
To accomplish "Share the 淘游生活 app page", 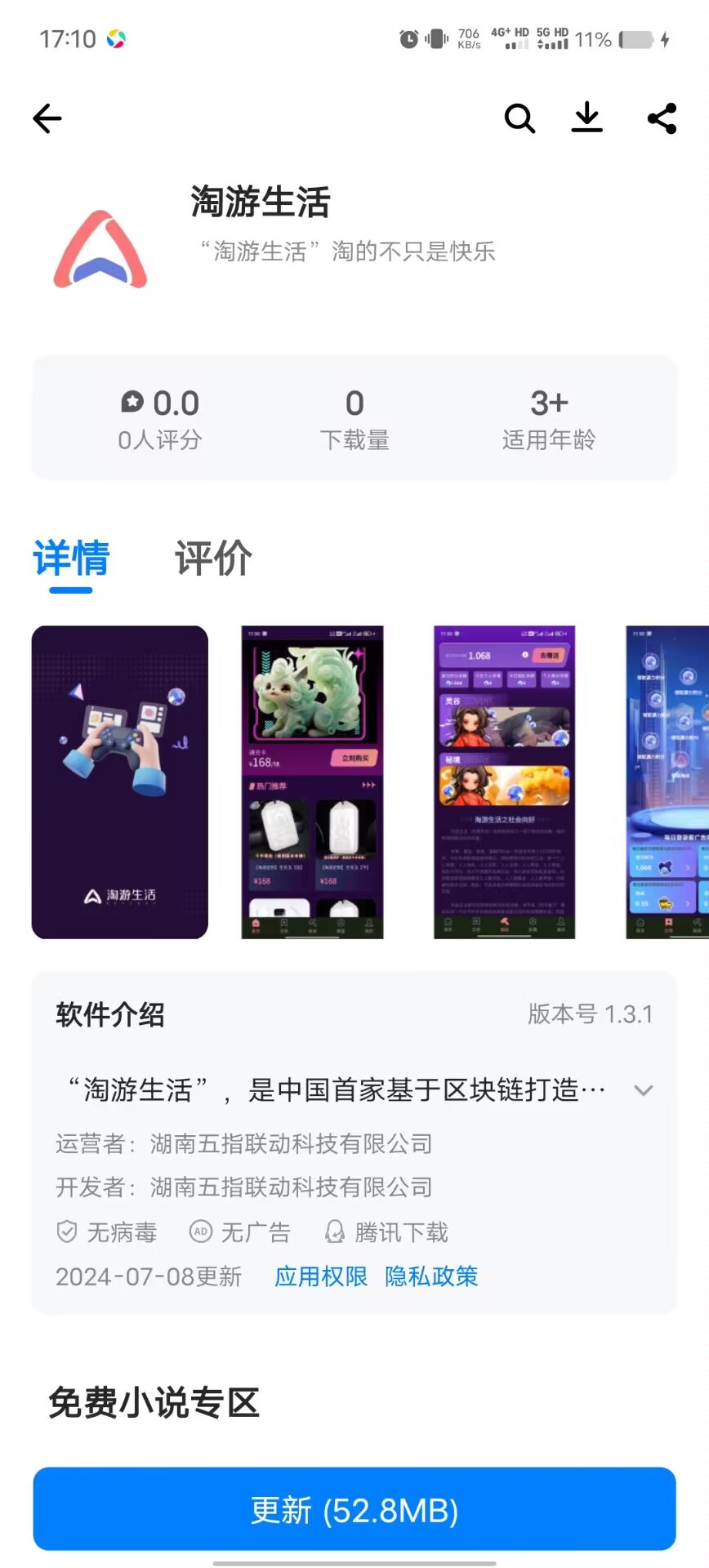I will (x=662, y=118).
